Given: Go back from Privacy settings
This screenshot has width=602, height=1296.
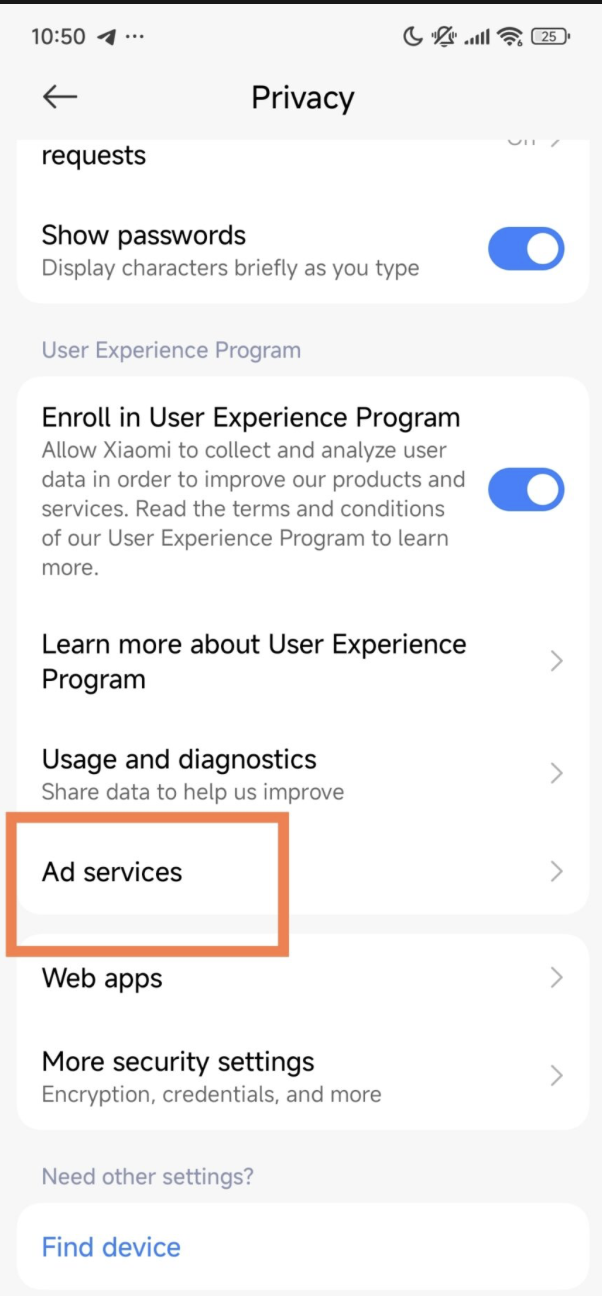Looking at the screenshot, I should click(60, 96).
